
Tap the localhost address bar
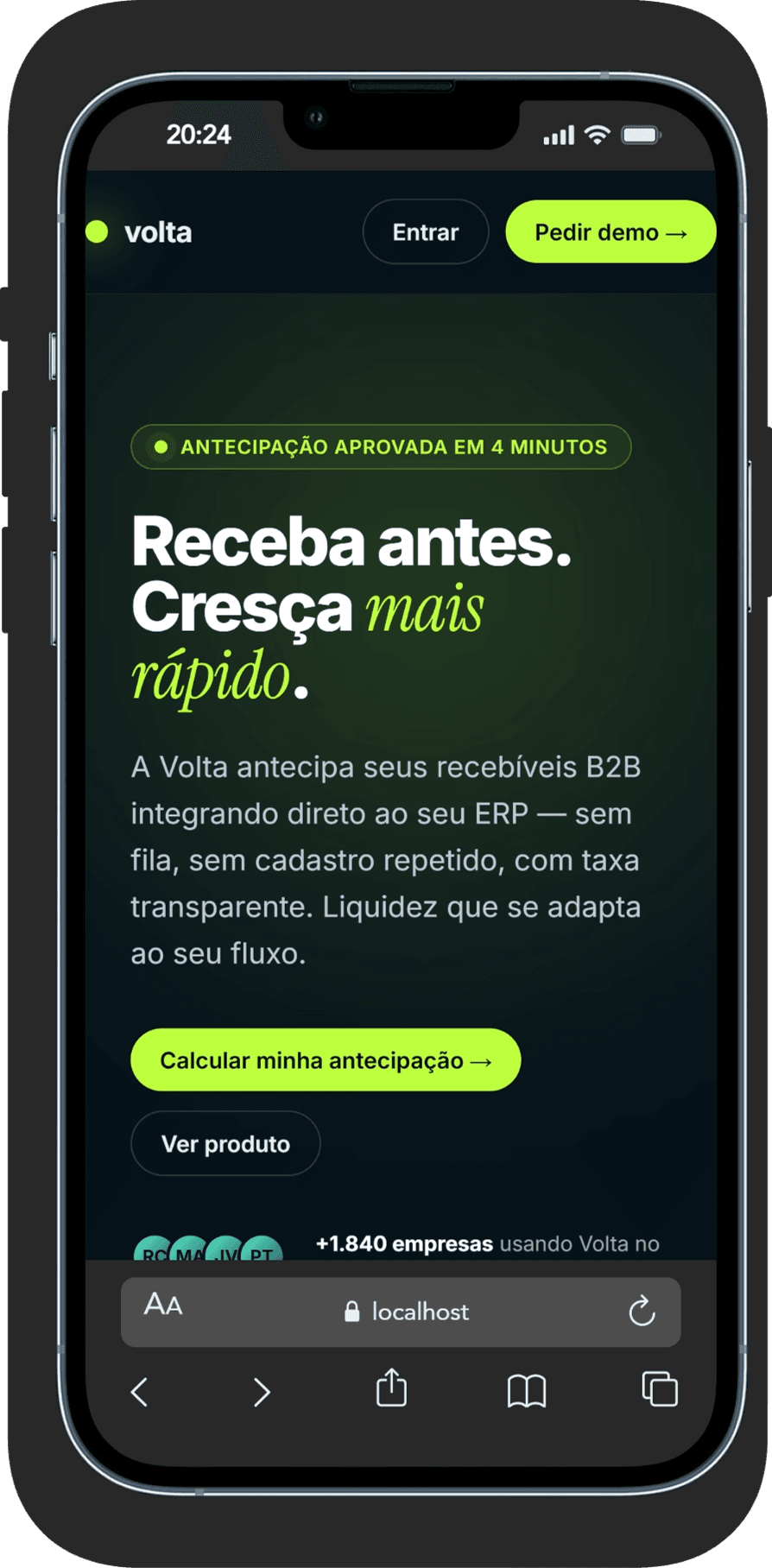point(419,1312)
